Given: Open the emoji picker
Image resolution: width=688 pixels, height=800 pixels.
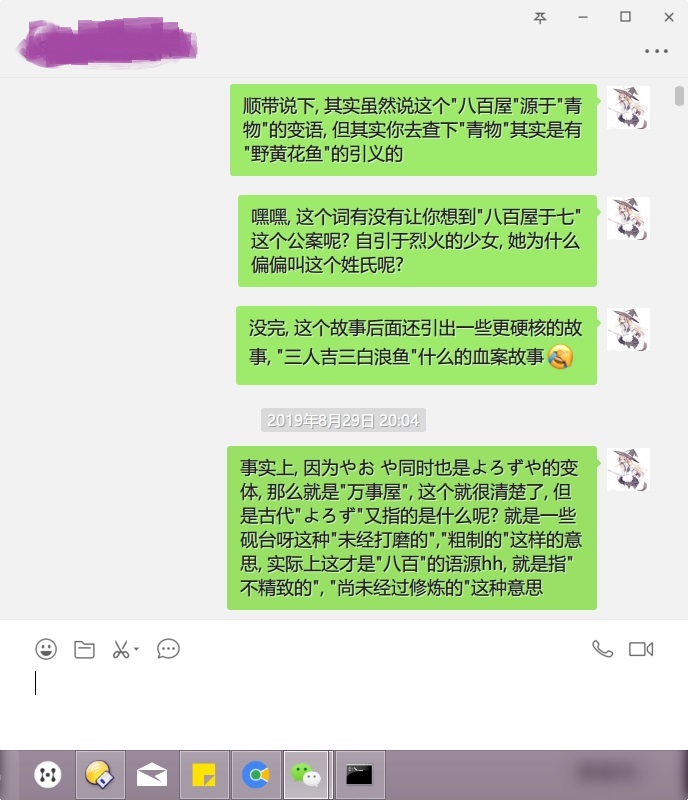Looking at the screenshot, I should click(x=46, y=649).
